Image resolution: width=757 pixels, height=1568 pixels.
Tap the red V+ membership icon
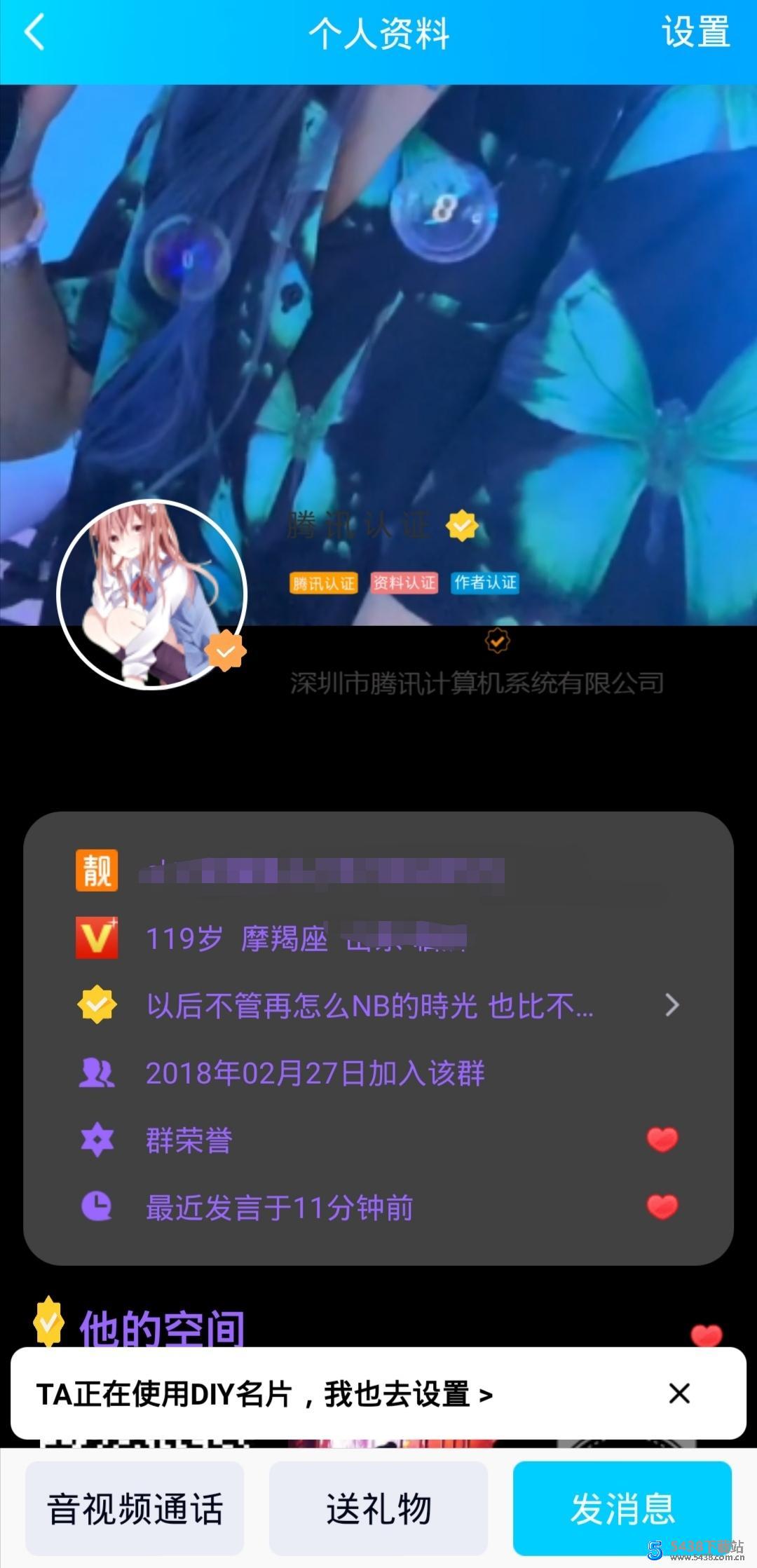click(98, 939)
